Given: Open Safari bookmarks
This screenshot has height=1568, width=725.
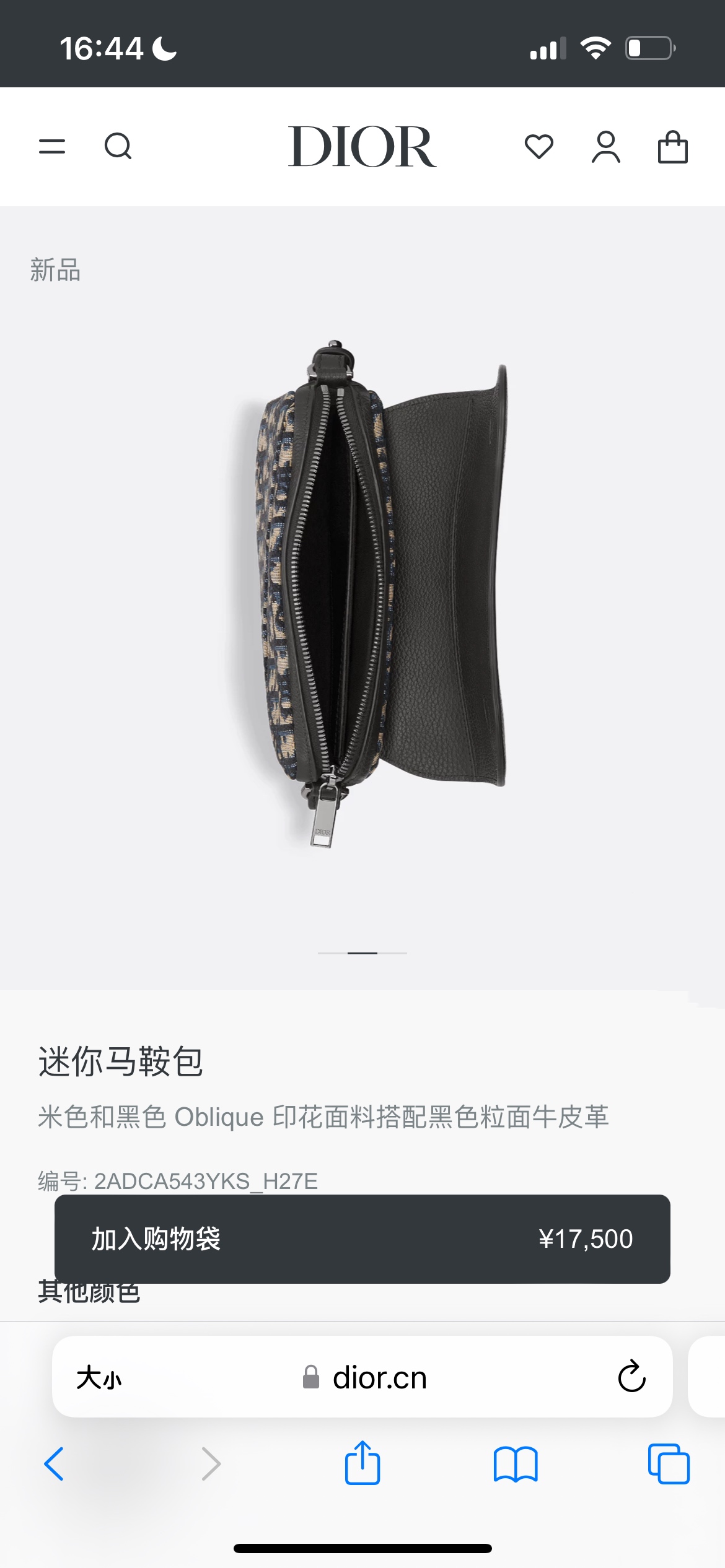Looking at the screenshot, I should pos(515,1464).
